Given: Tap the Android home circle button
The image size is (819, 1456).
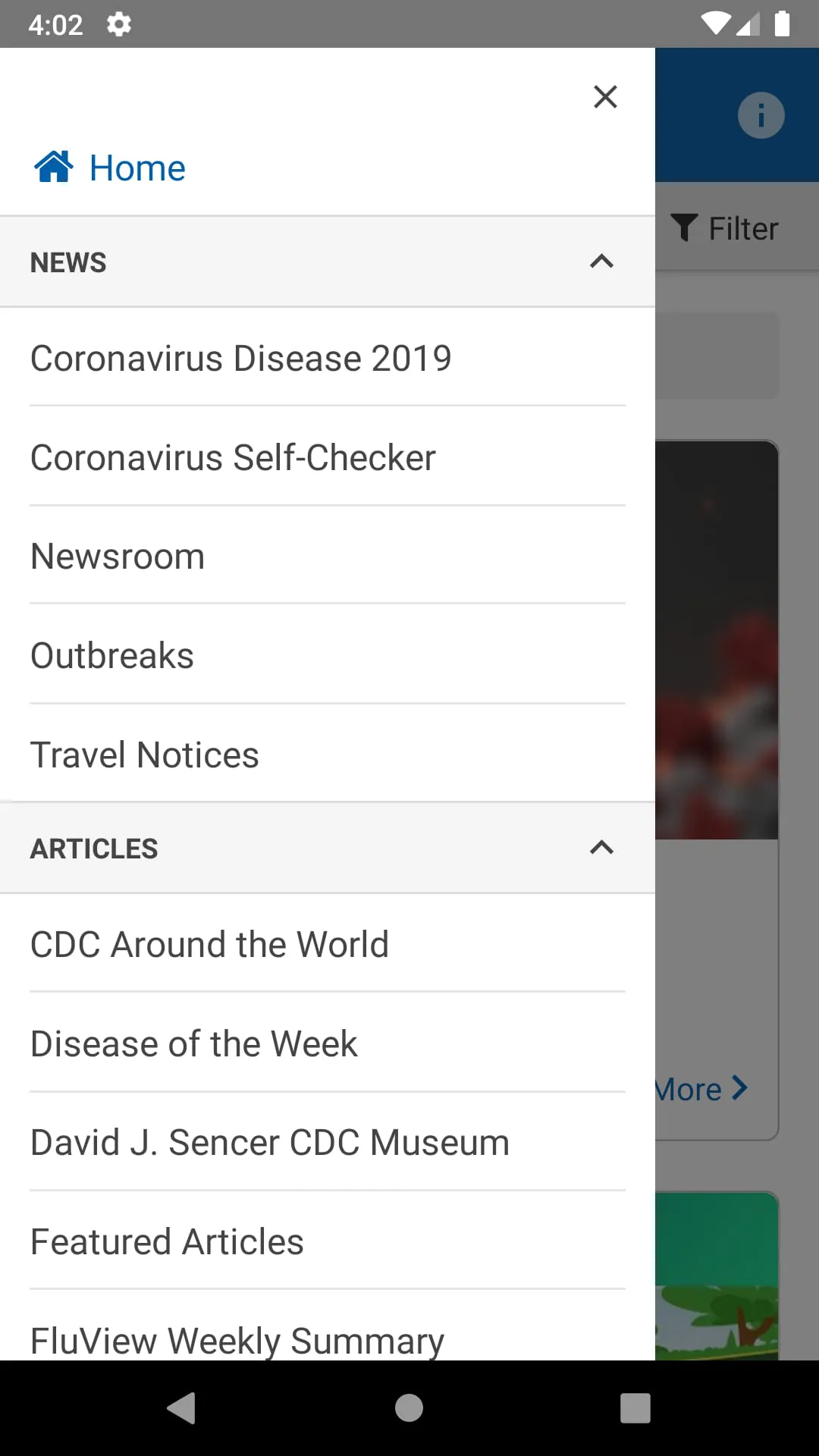Looking at the screenshot, I should [x=409, y=1408].
